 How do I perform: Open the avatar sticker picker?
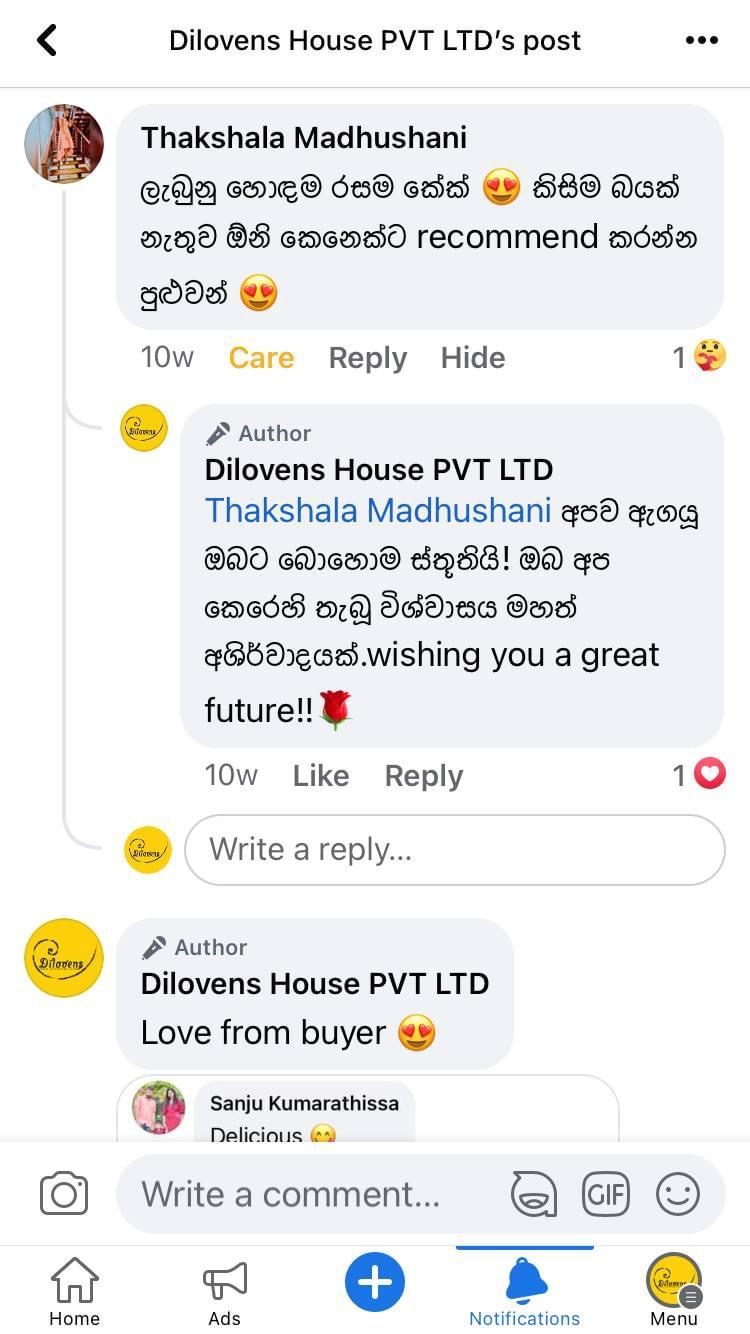(x=533, y=1194)
